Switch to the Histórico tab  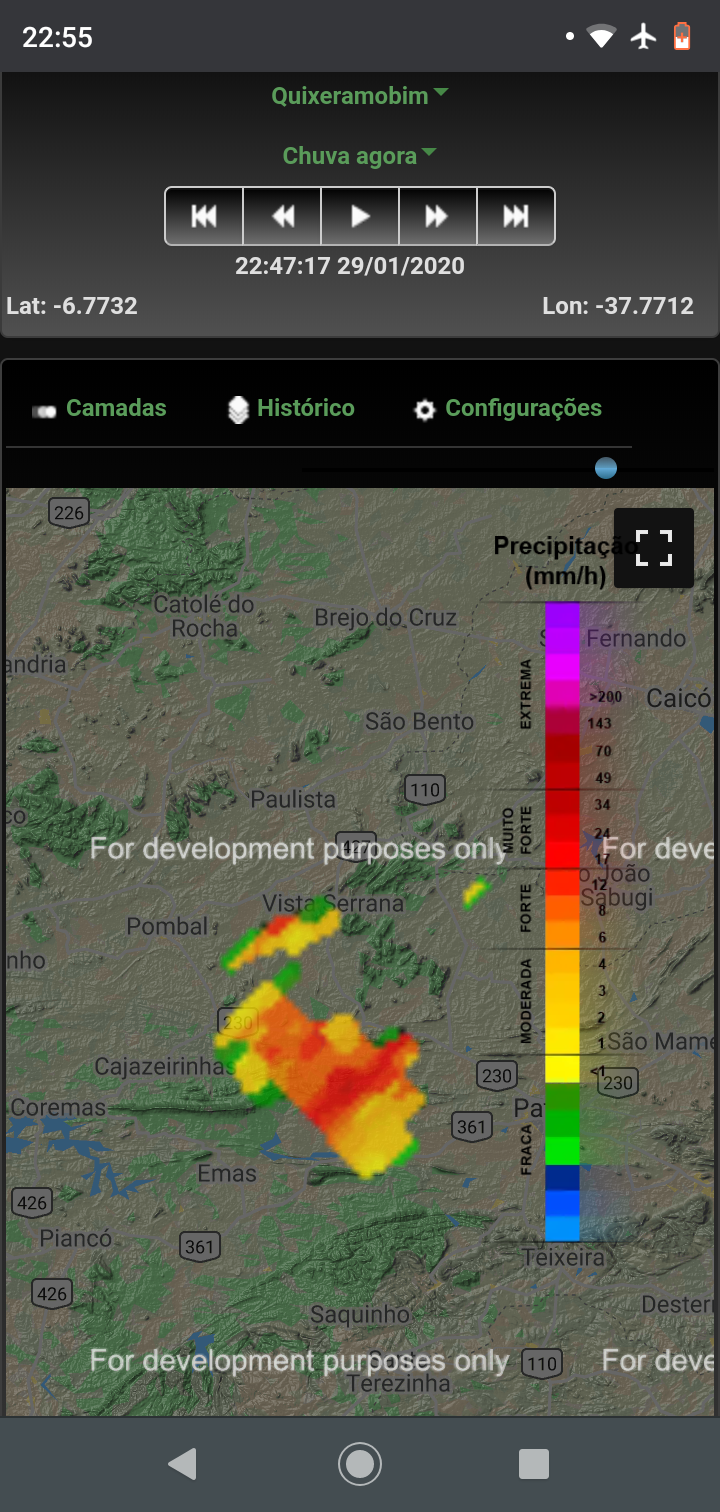click(291, 409)
